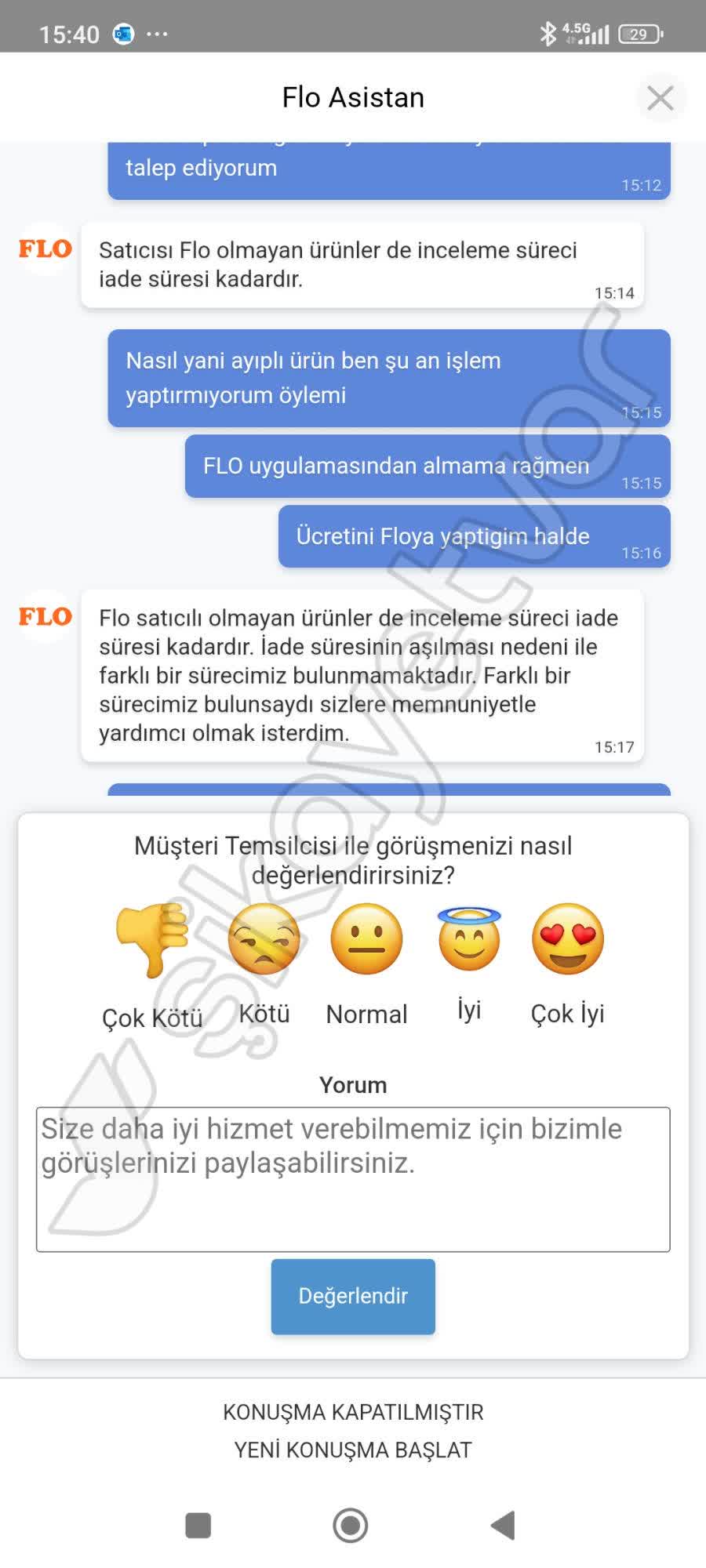Open recent apps with the square button
The height and width of the screenshot is (1568, 706).
point(198,1526)
